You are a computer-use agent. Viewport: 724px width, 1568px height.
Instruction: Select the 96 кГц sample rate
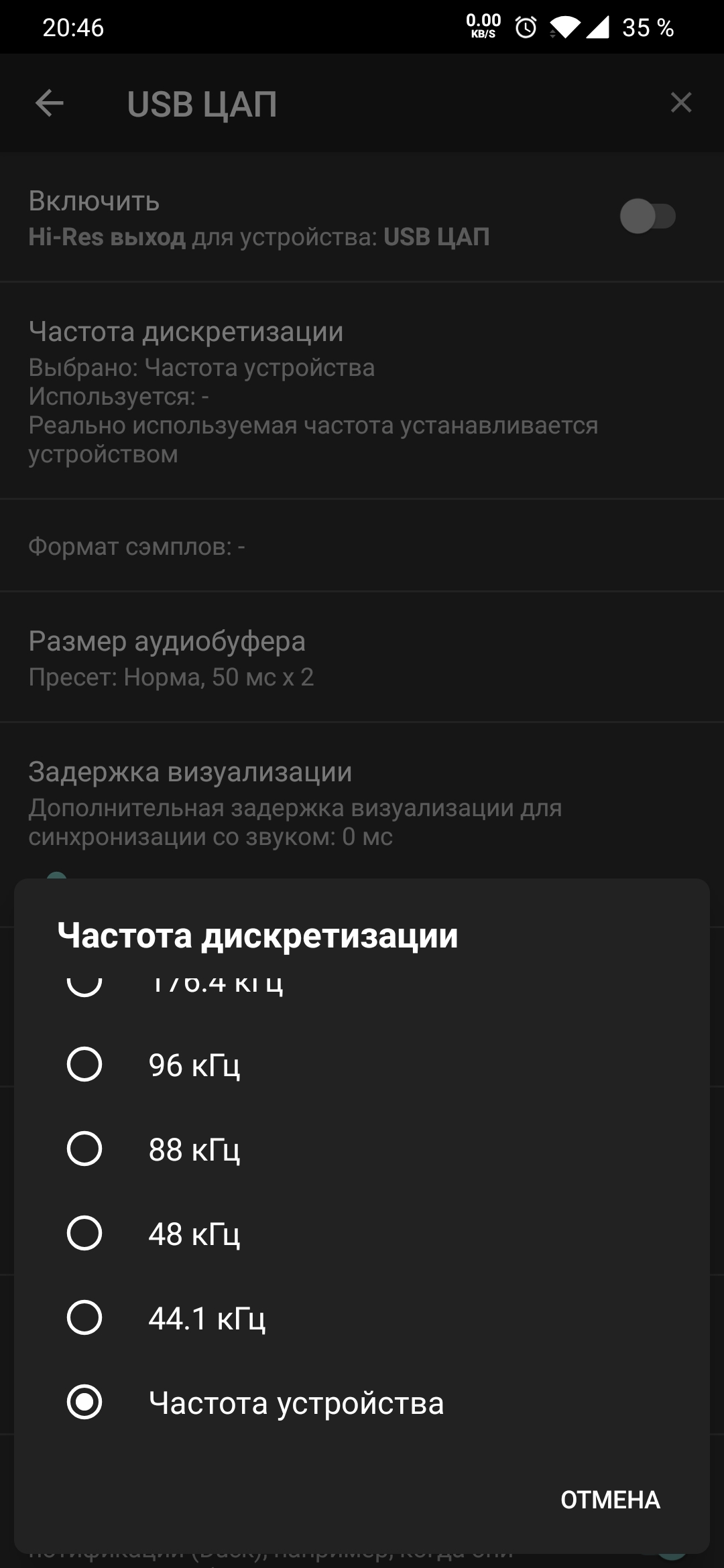[x=362, y=1065]
